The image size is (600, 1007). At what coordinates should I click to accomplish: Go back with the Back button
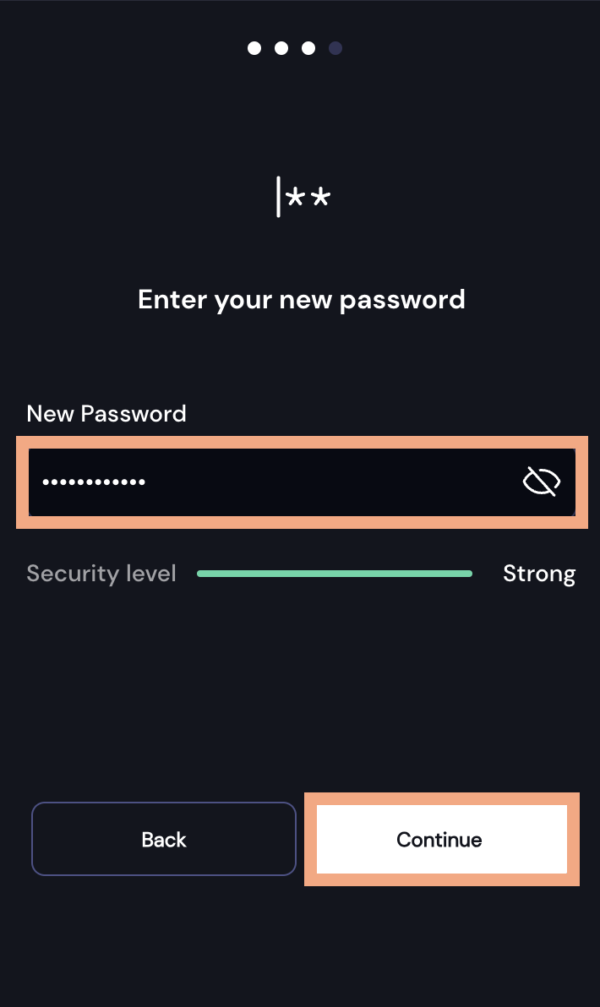click(164, 839)
